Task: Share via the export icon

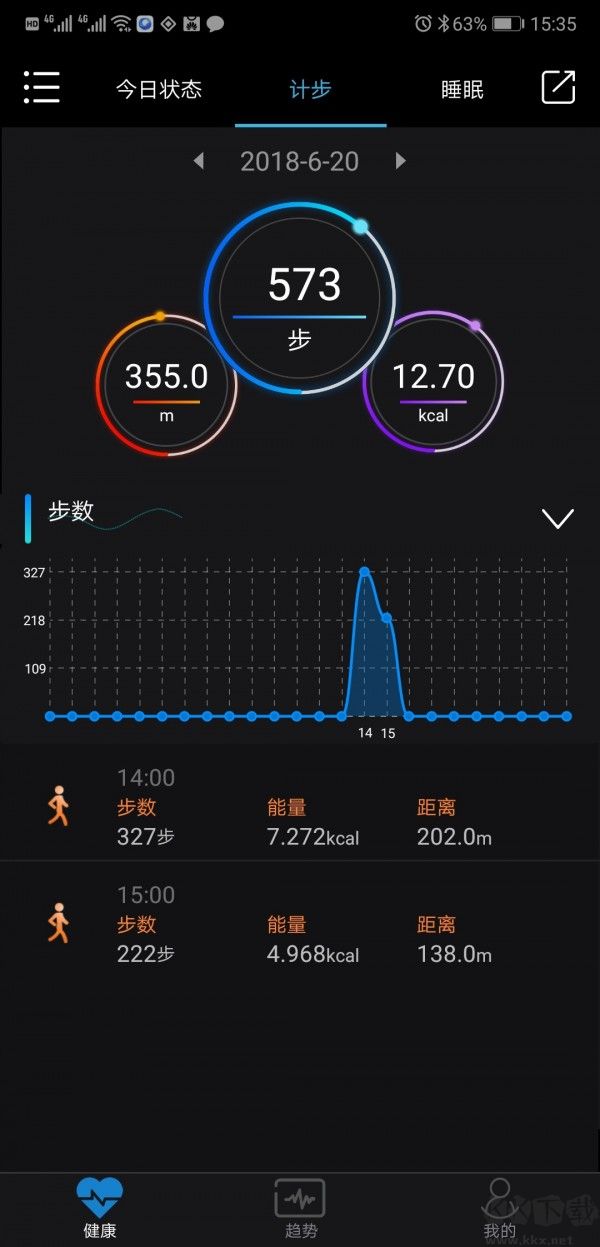Action: pos(558,88)
